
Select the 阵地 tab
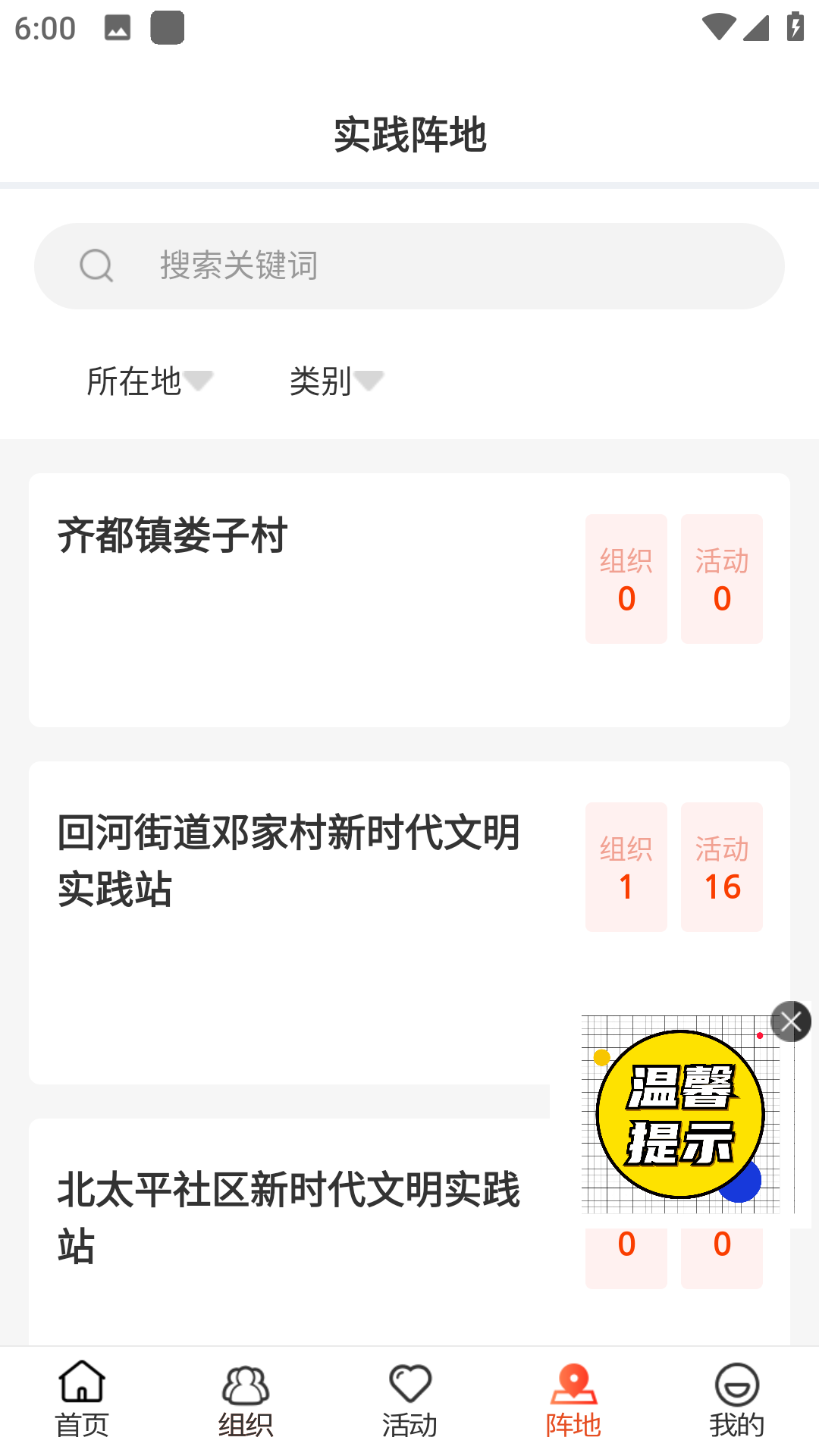coord(573,1401)
